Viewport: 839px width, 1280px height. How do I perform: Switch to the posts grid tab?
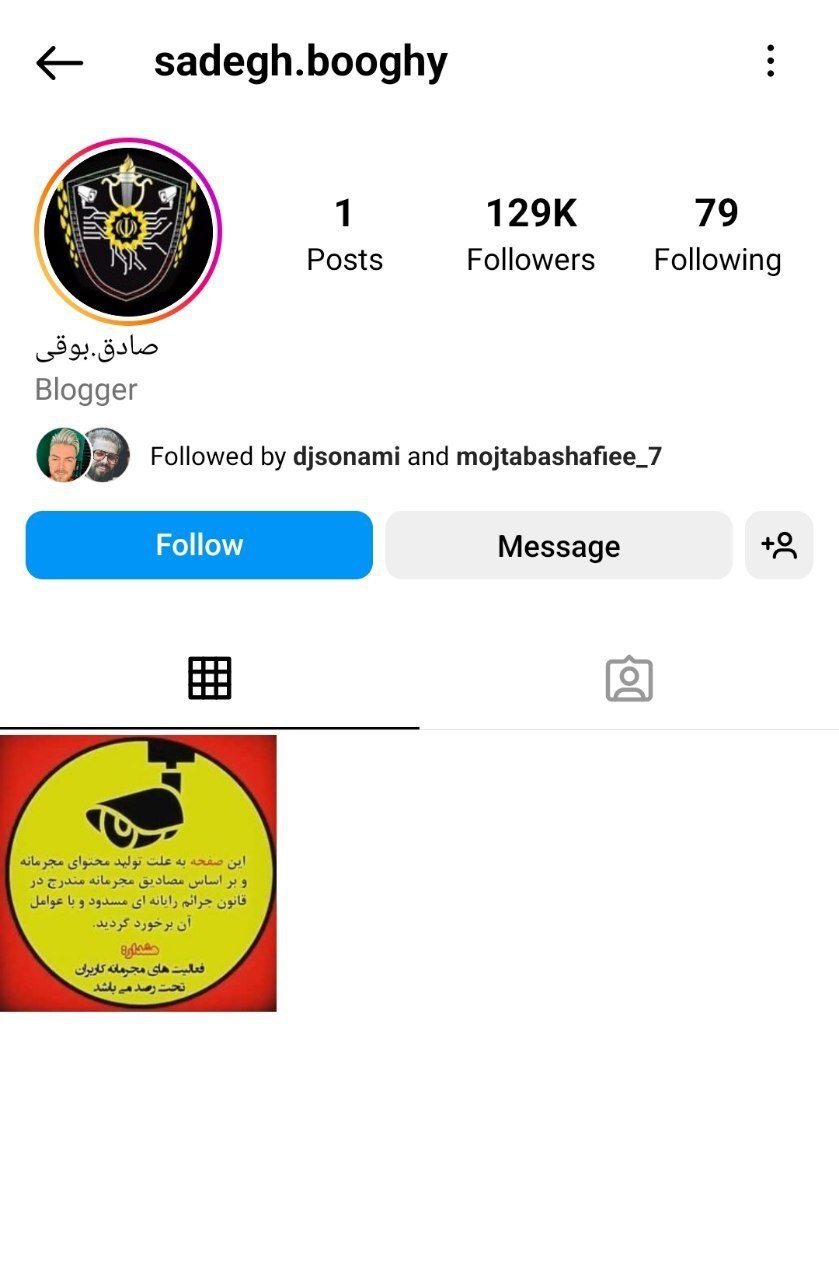pyautogui.click(x=209, y=679)
